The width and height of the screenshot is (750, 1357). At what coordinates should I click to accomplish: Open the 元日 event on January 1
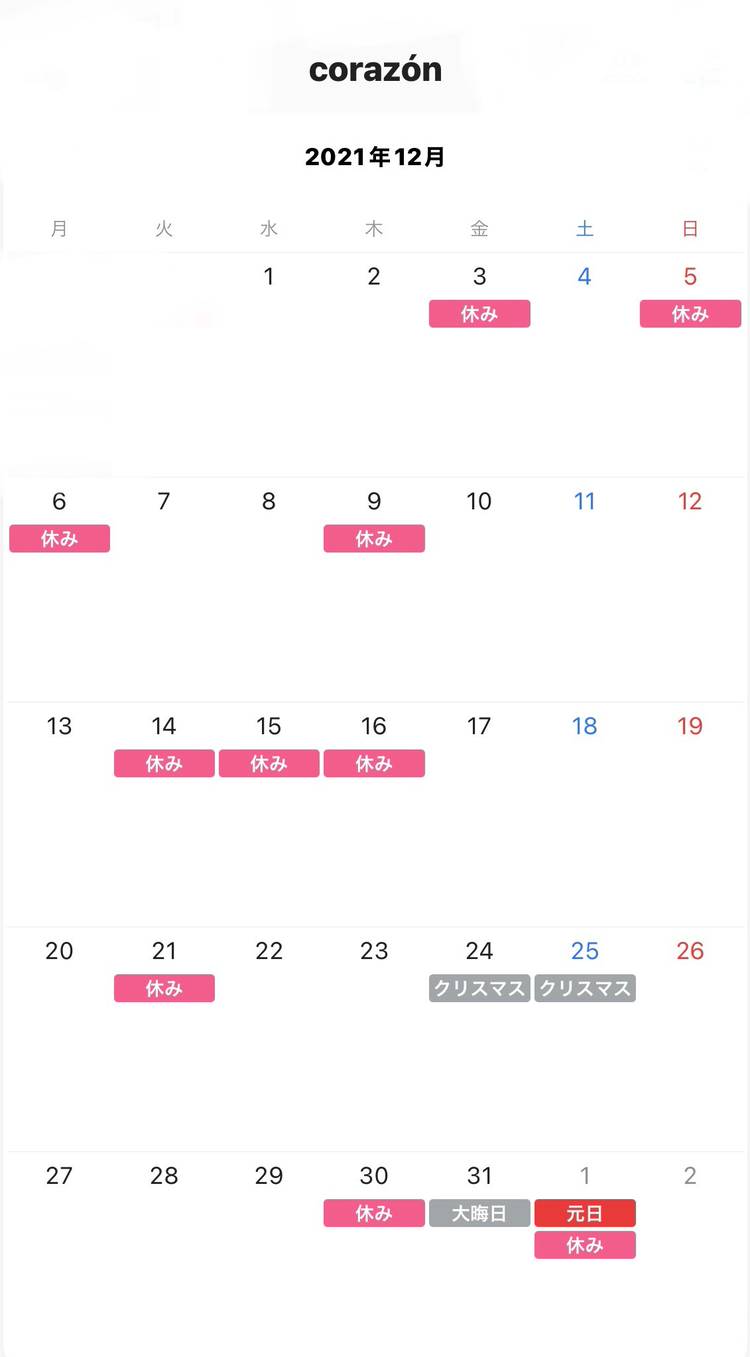click(x=585, y=1214)
